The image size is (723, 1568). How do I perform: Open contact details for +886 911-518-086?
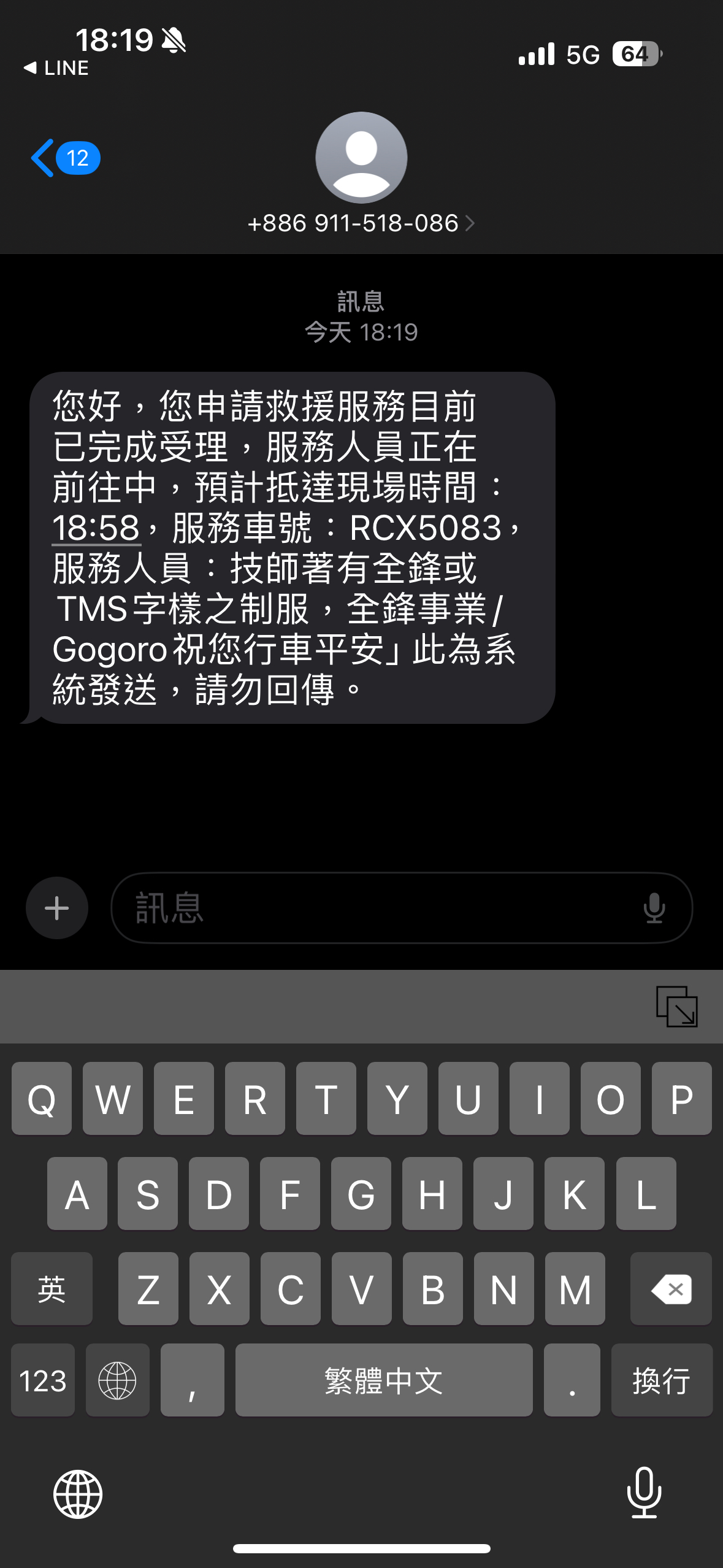pyautogui.click(x=361, y=223)
